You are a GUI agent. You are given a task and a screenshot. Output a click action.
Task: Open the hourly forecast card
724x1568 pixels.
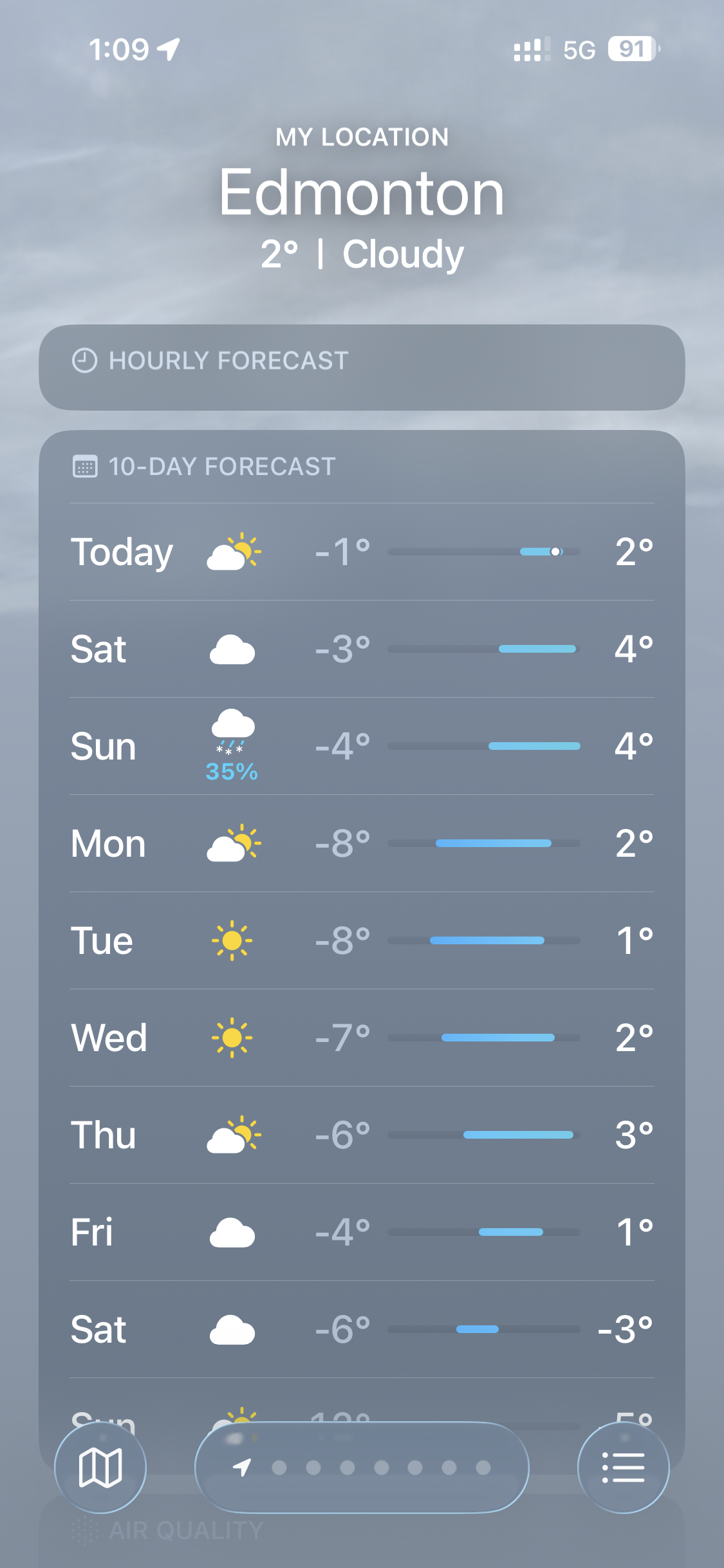362,367
